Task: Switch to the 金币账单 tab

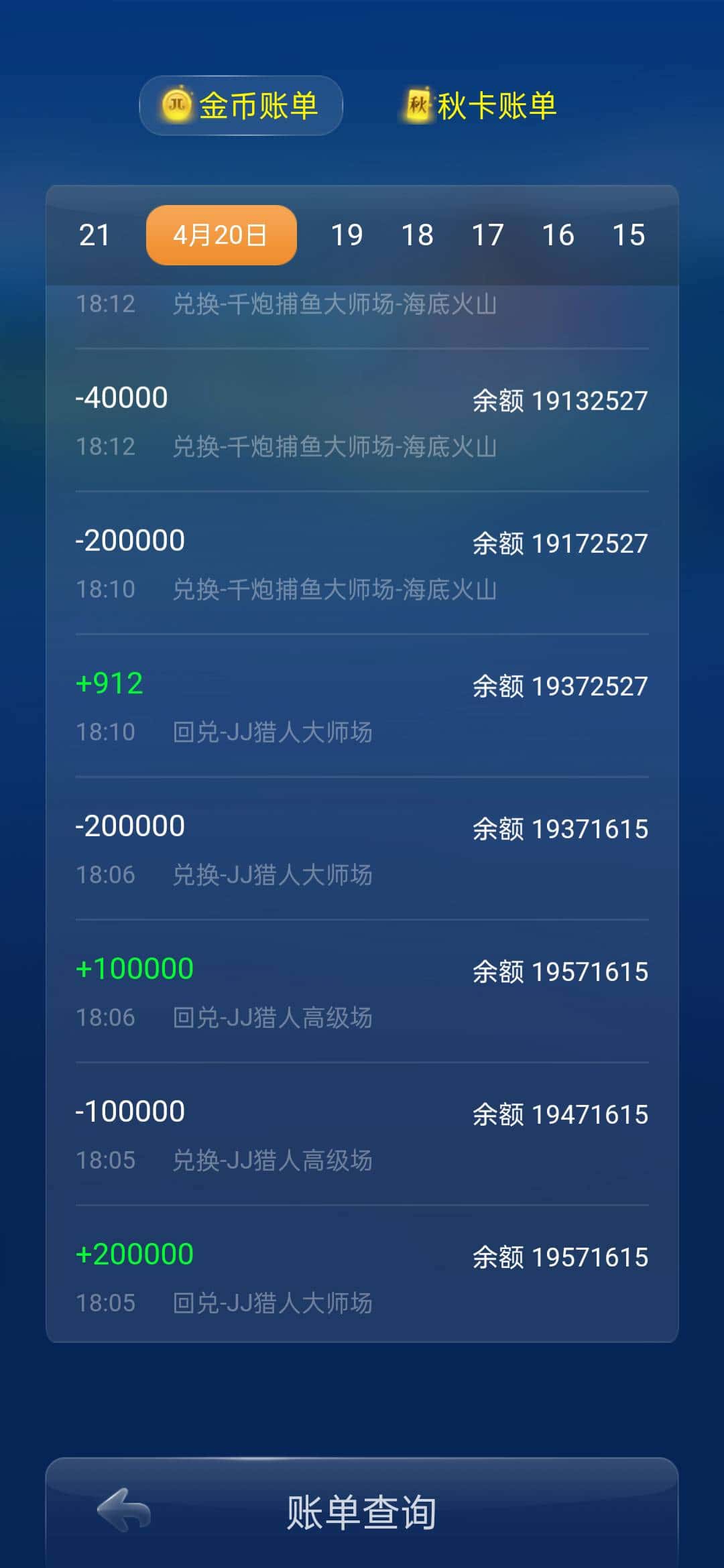Action: pos(240,105)
